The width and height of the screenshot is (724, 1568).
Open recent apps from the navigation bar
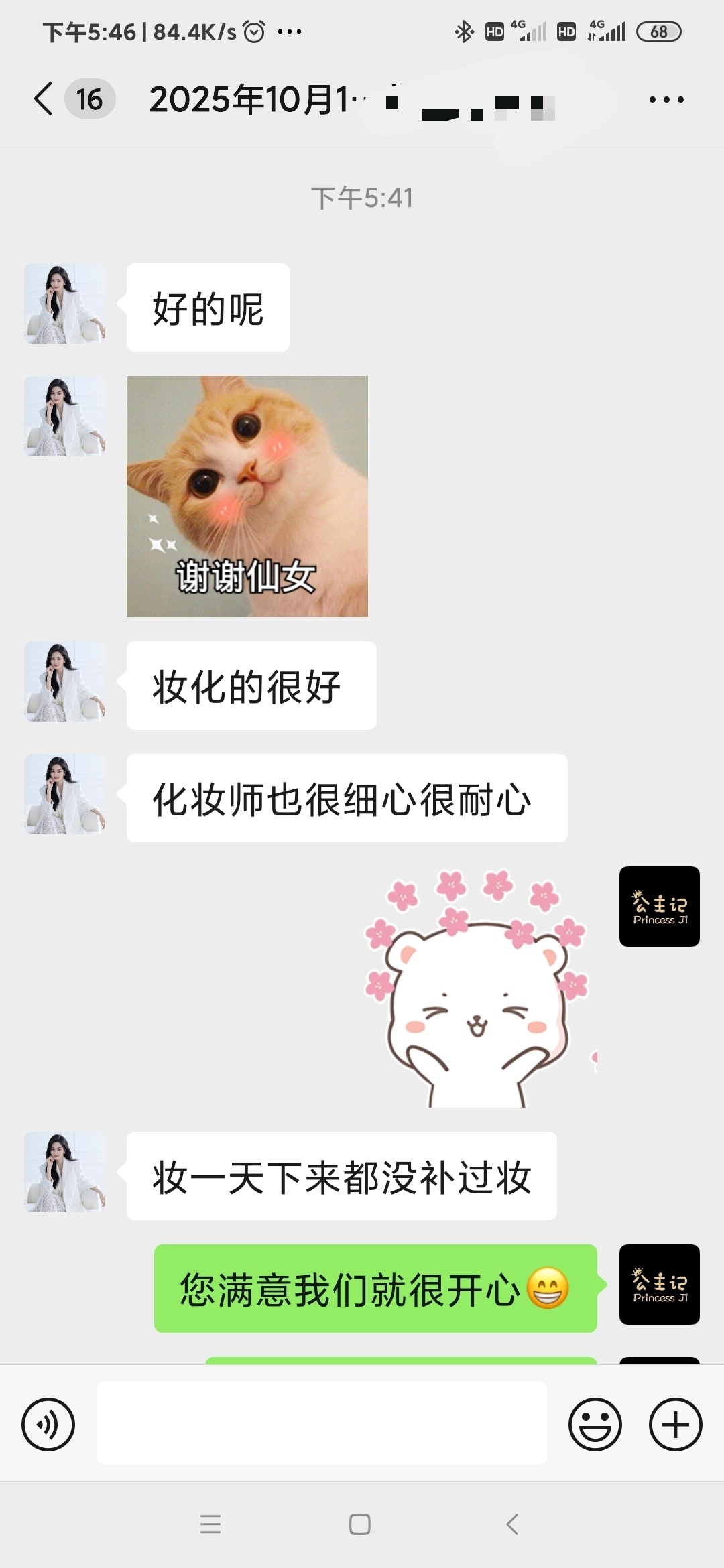(x=210, y=1524)
